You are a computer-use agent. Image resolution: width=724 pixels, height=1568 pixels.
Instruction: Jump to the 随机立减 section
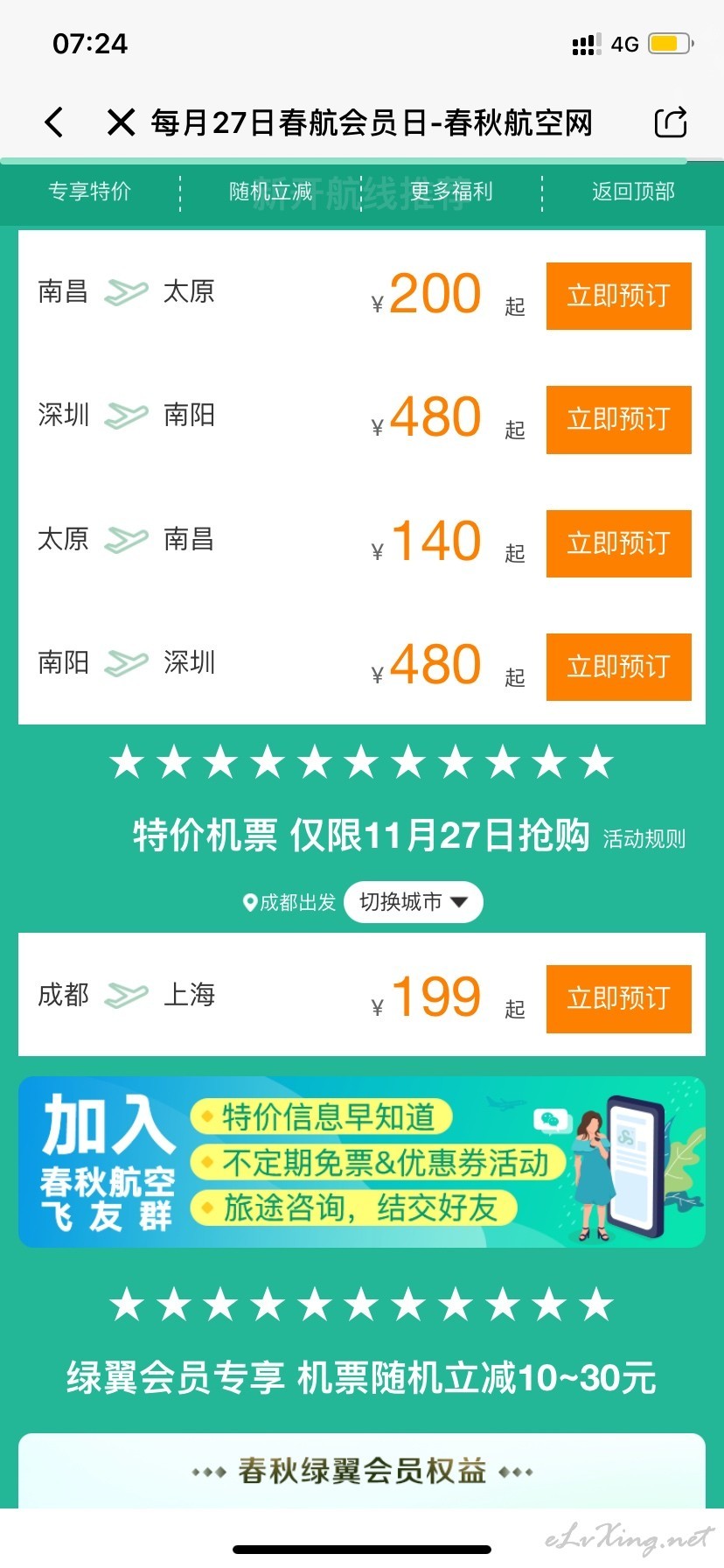pyautogui.click(x=271, y=192)
